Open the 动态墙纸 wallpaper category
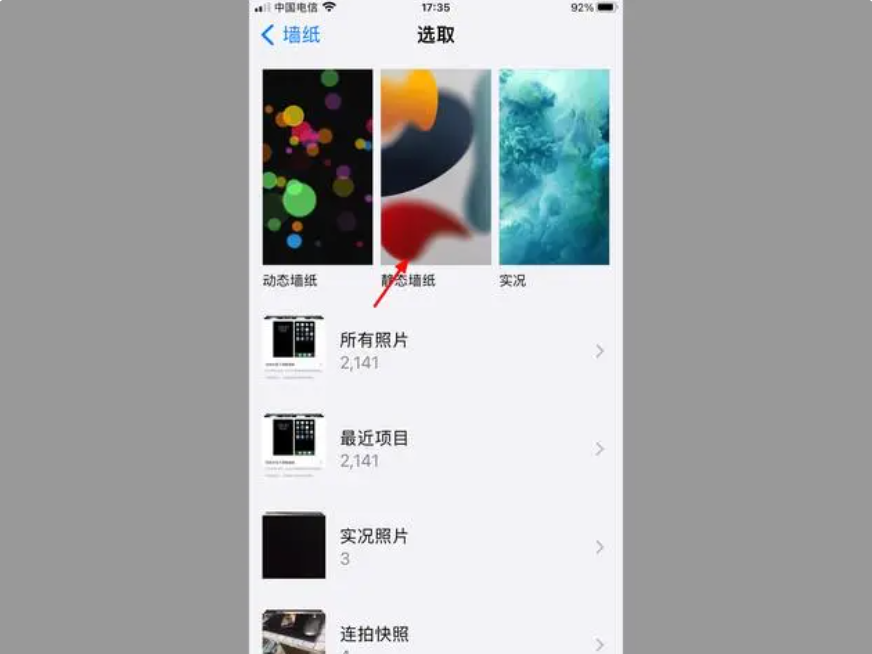Screen dimensions: 872x654 click(317, 167)
